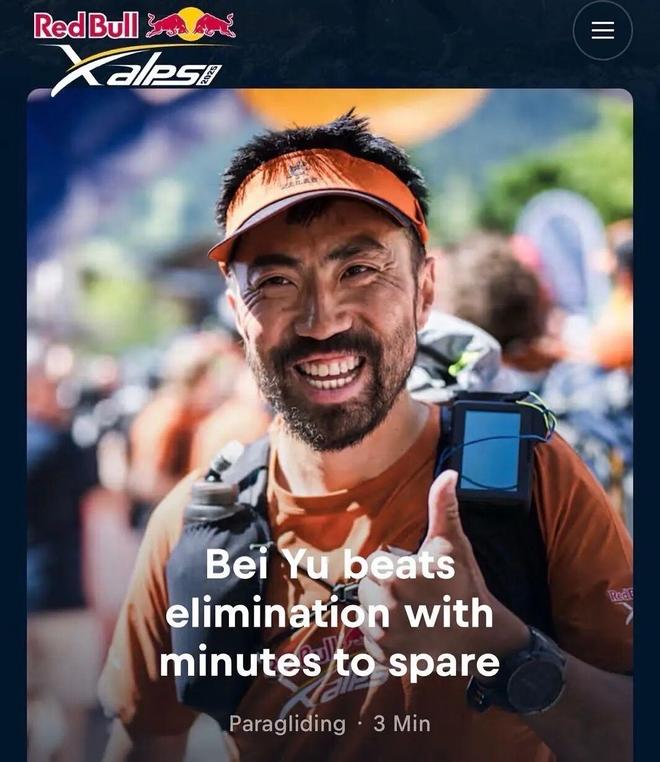The image size is (660, 762).
Task: Open the hamburger menu
Action: [602, 31]
